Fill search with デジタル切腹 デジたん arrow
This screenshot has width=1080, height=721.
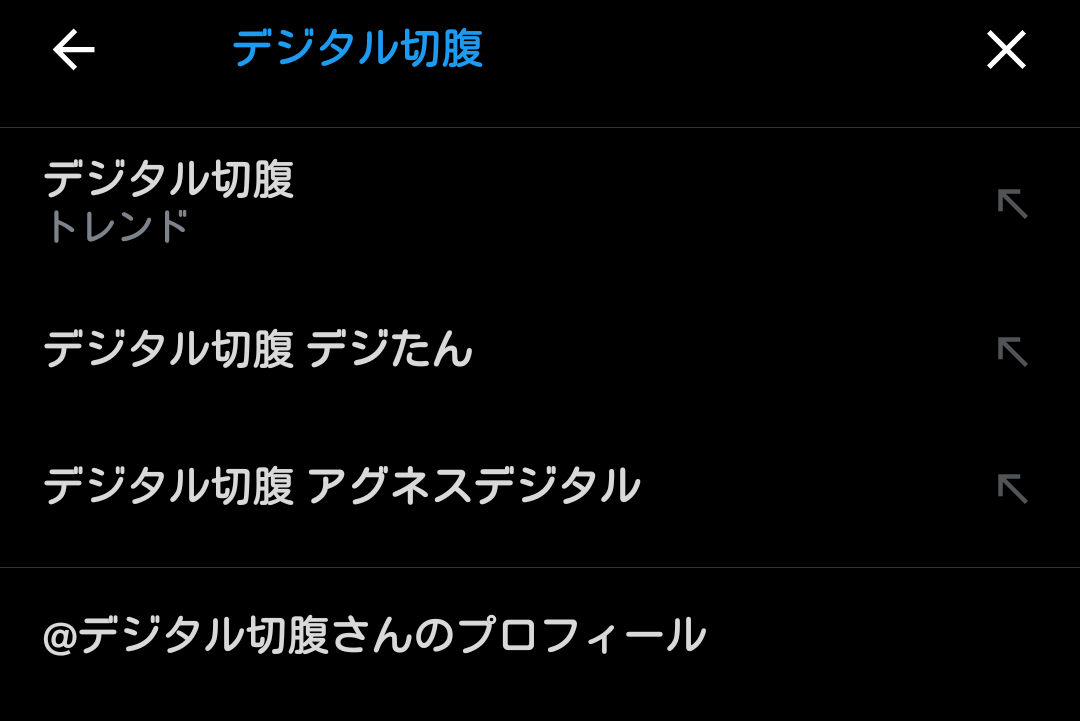click(x=1012, y=351)
